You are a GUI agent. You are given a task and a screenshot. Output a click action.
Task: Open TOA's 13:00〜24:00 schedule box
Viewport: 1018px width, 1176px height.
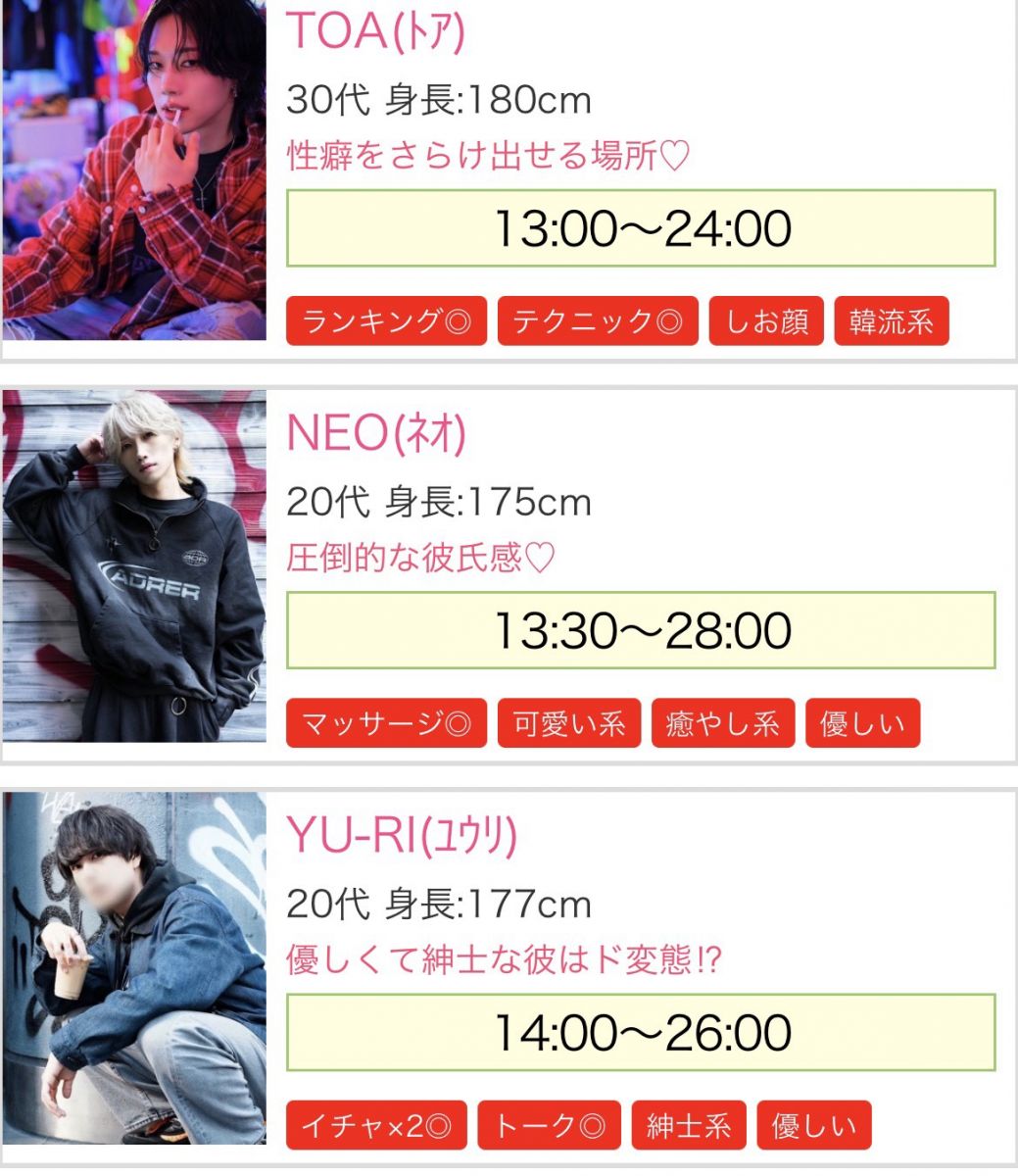[x=642, y=228]
